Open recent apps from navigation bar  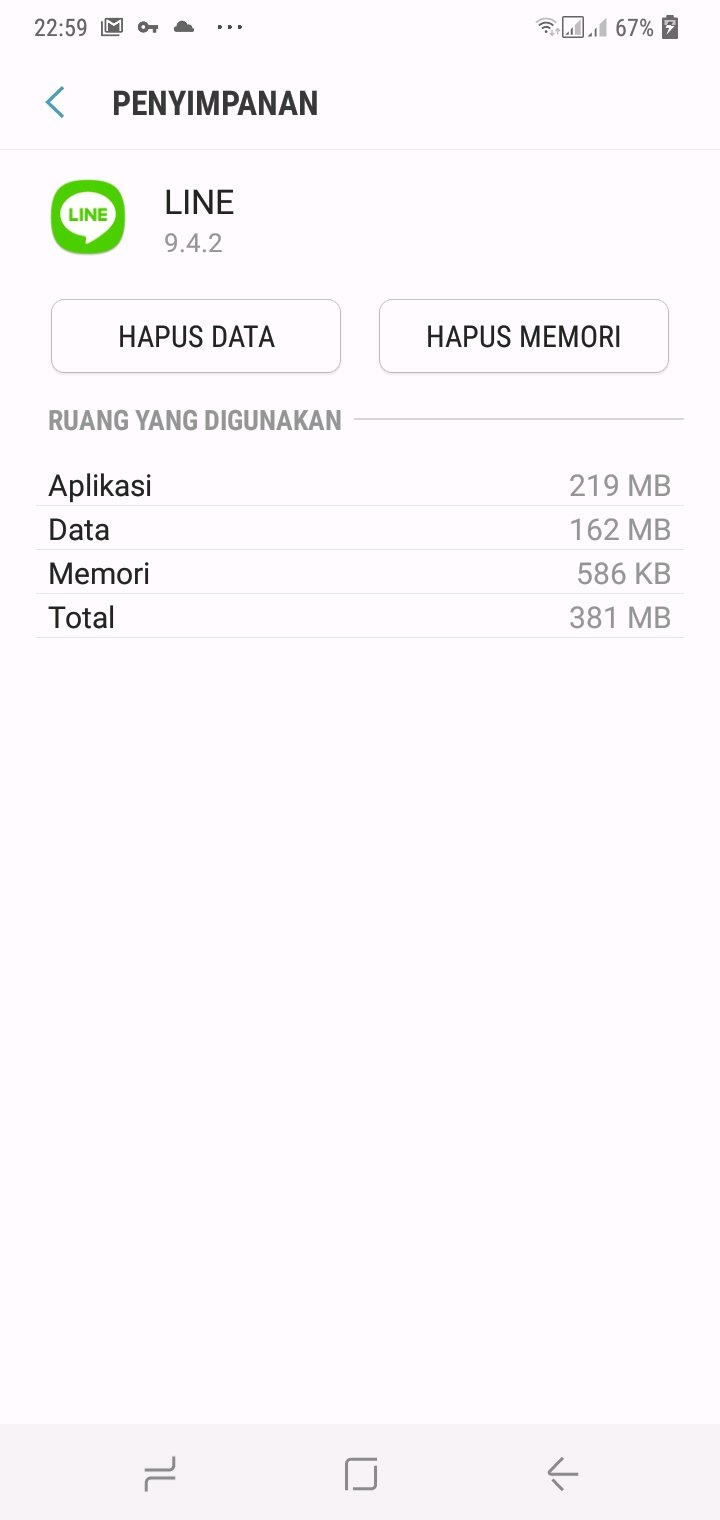[x=160, y=1473]
